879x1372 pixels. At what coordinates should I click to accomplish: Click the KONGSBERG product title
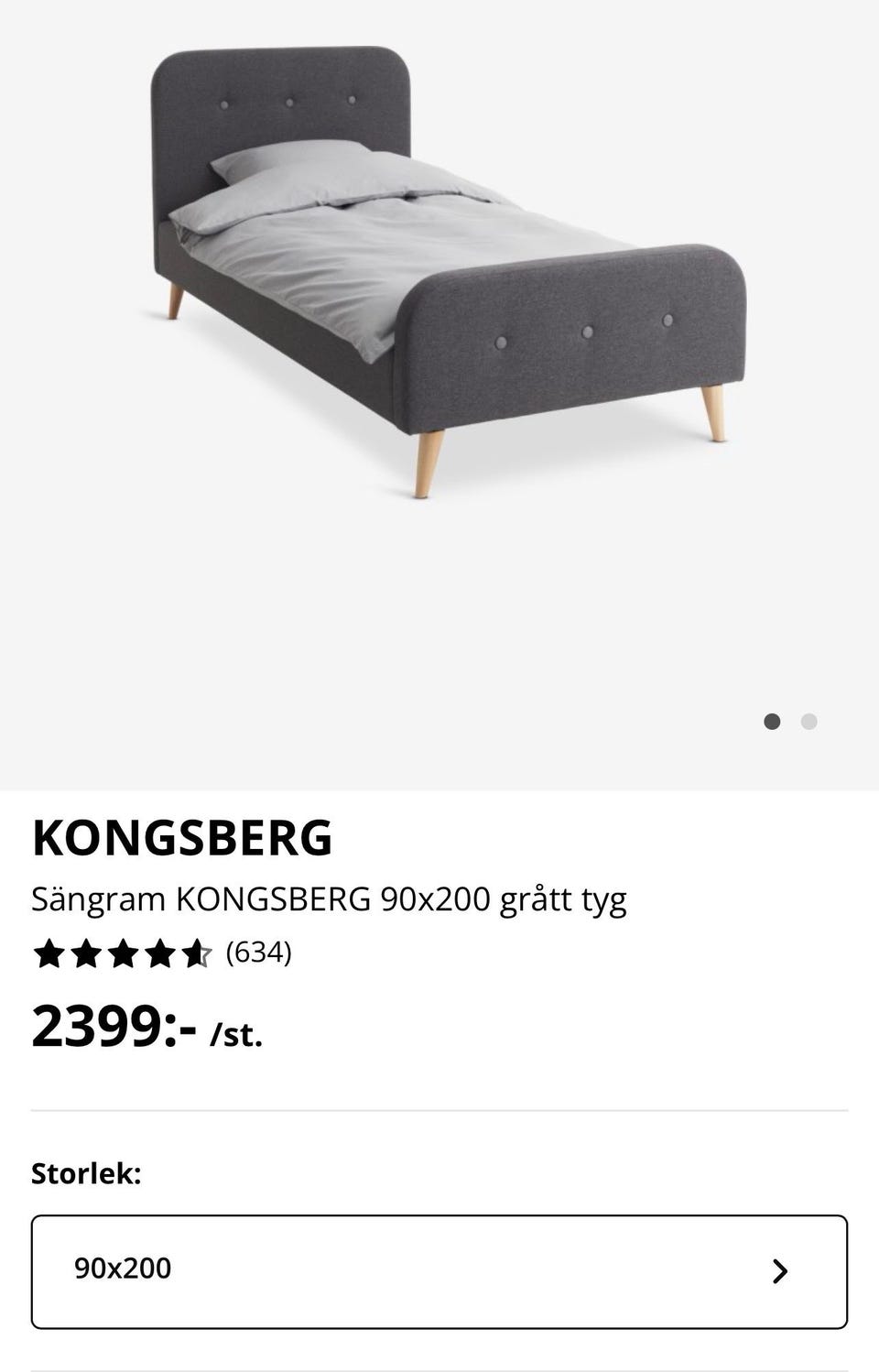point(183,836)
